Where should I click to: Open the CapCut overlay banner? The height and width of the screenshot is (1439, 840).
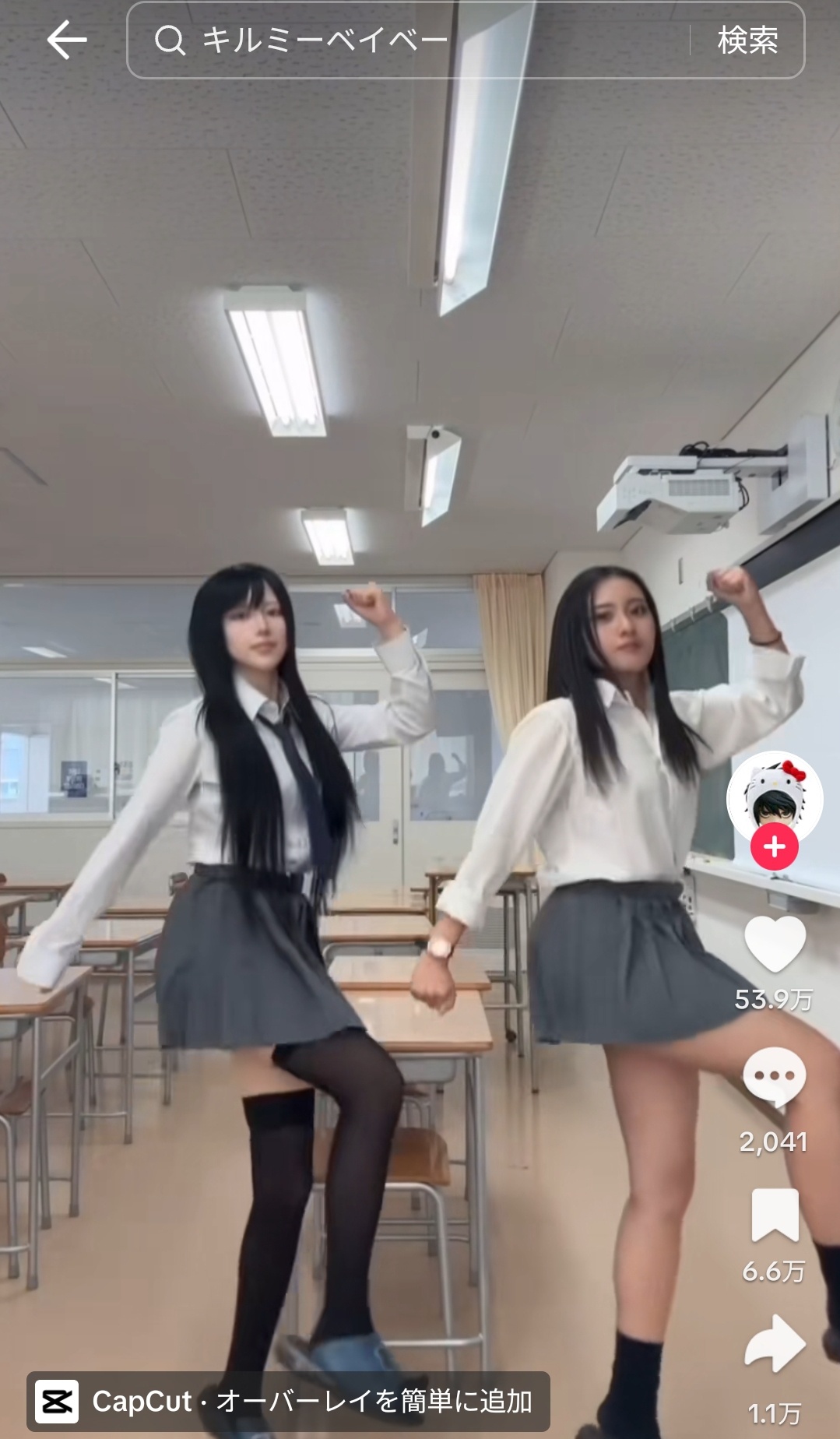pyautogui.click(x=289, y=1402)
